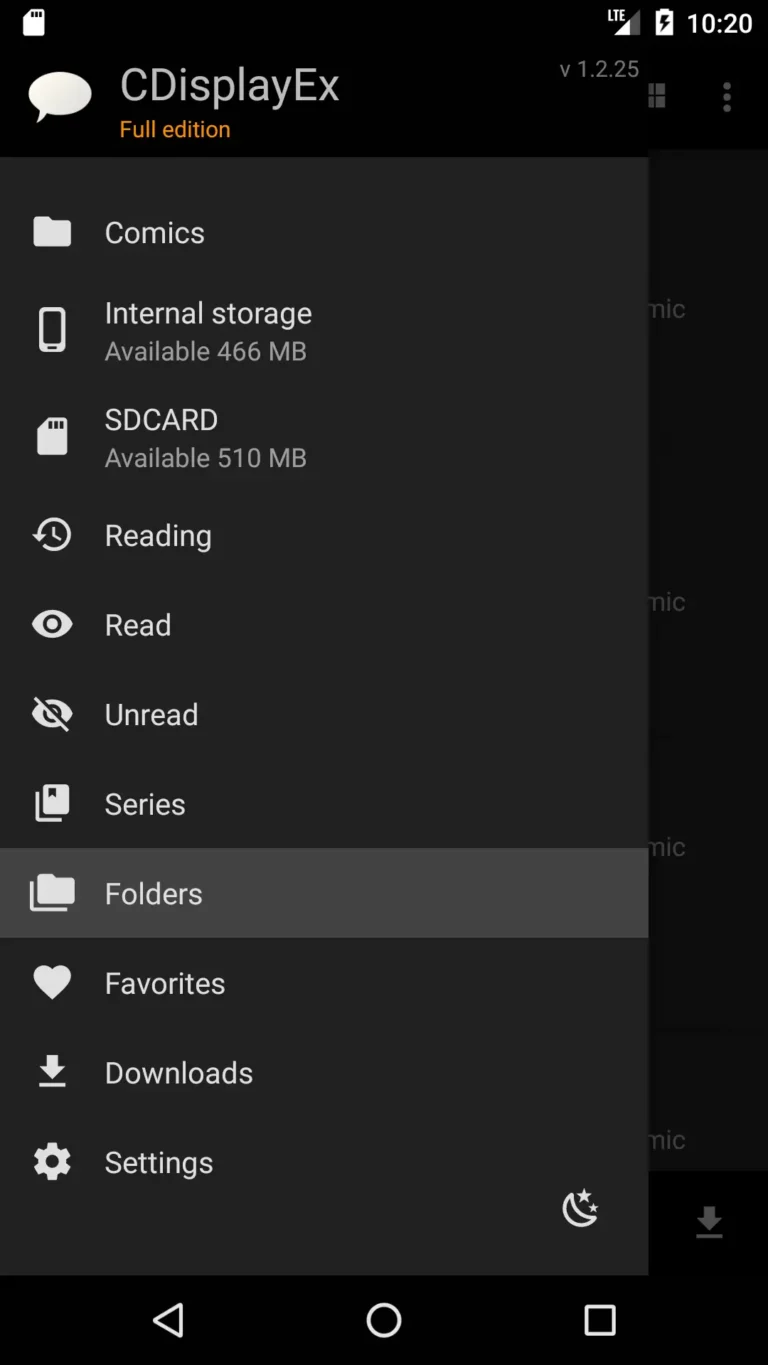Open the Folders icon in the drawer
The image size is (768, 1365).
point(51,893)
